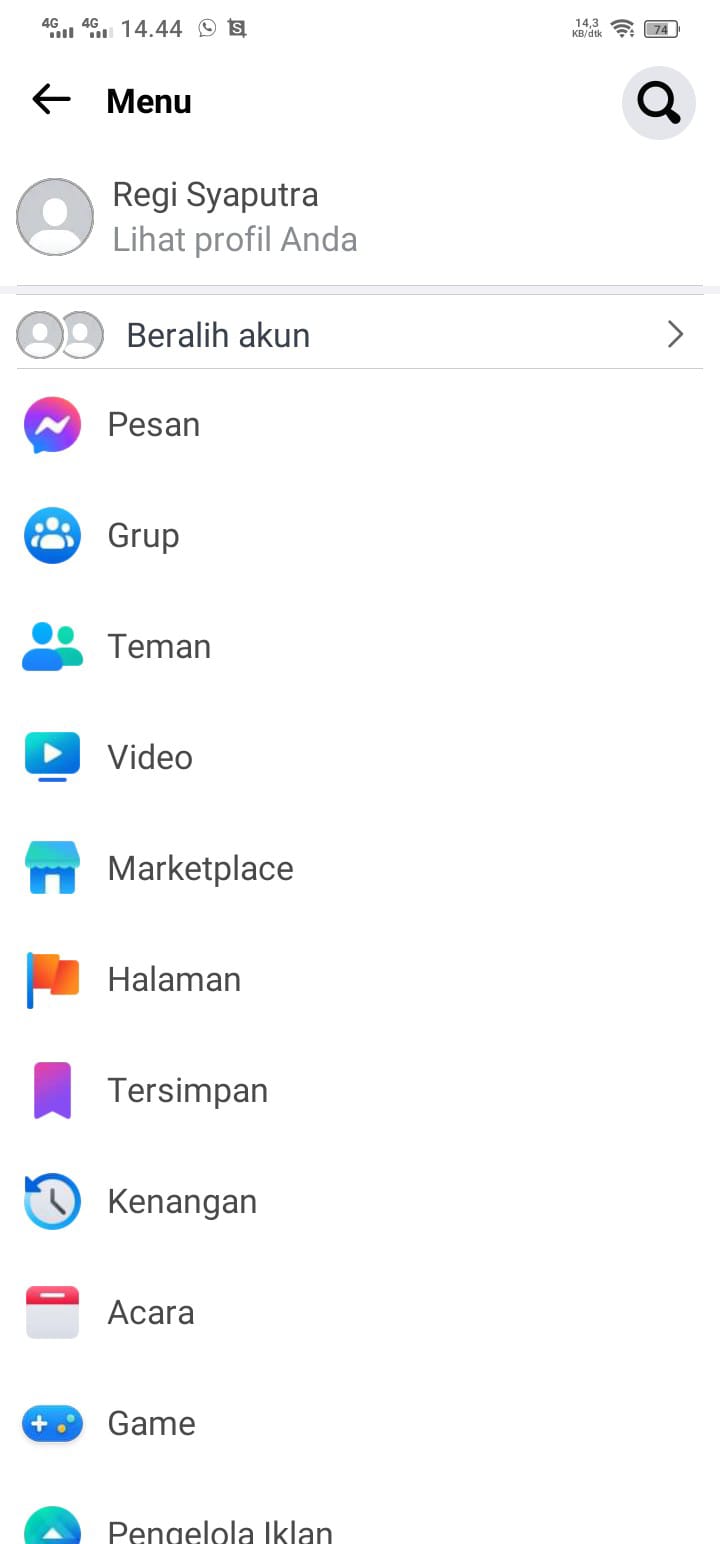Image resolution: width=720 pixels, height=1544 pixels.
Task: Select Halaman from the menu
Action: coord(174,980)
